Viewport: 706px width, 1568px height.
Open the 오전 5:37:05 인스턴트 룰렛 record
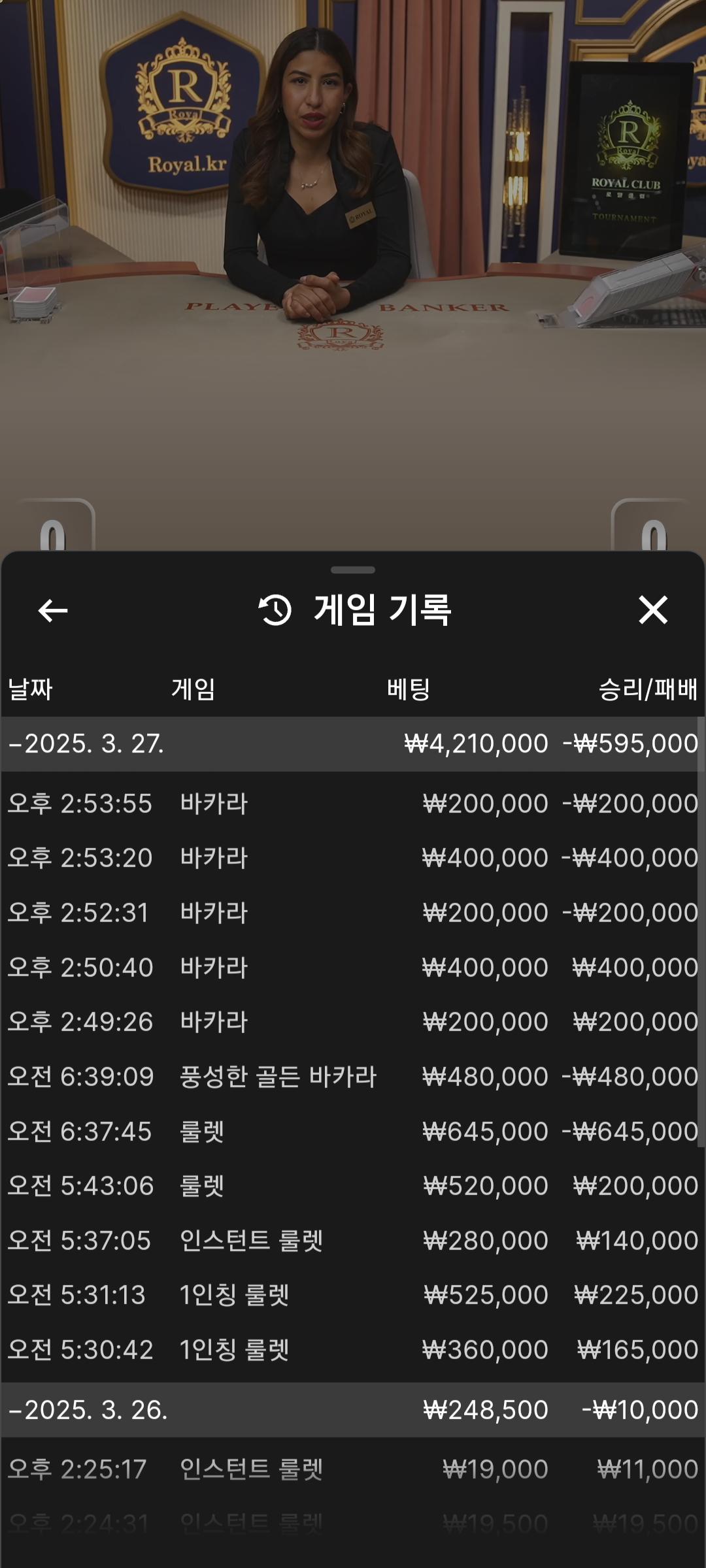[x=353, y=1241]
